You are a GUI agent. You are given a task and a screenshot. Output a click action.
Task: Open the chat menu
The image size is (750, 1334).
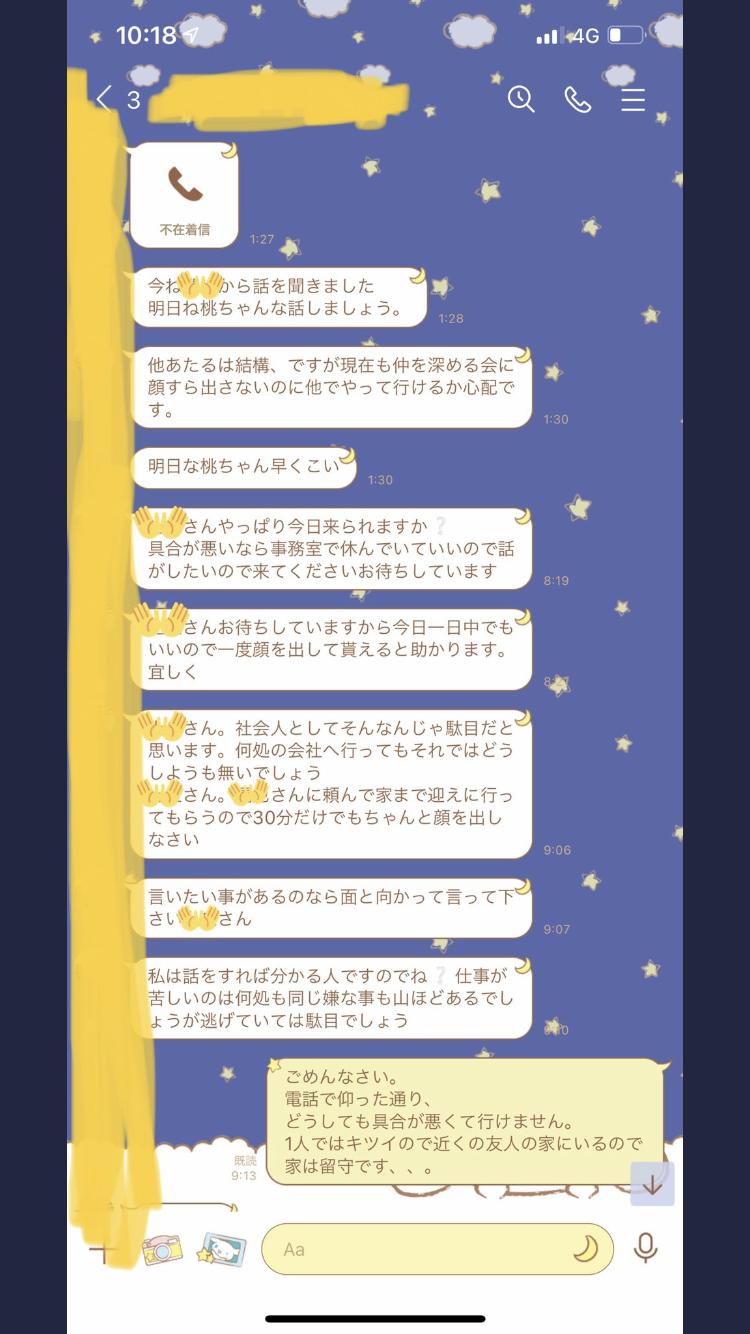tap(633, 99)
